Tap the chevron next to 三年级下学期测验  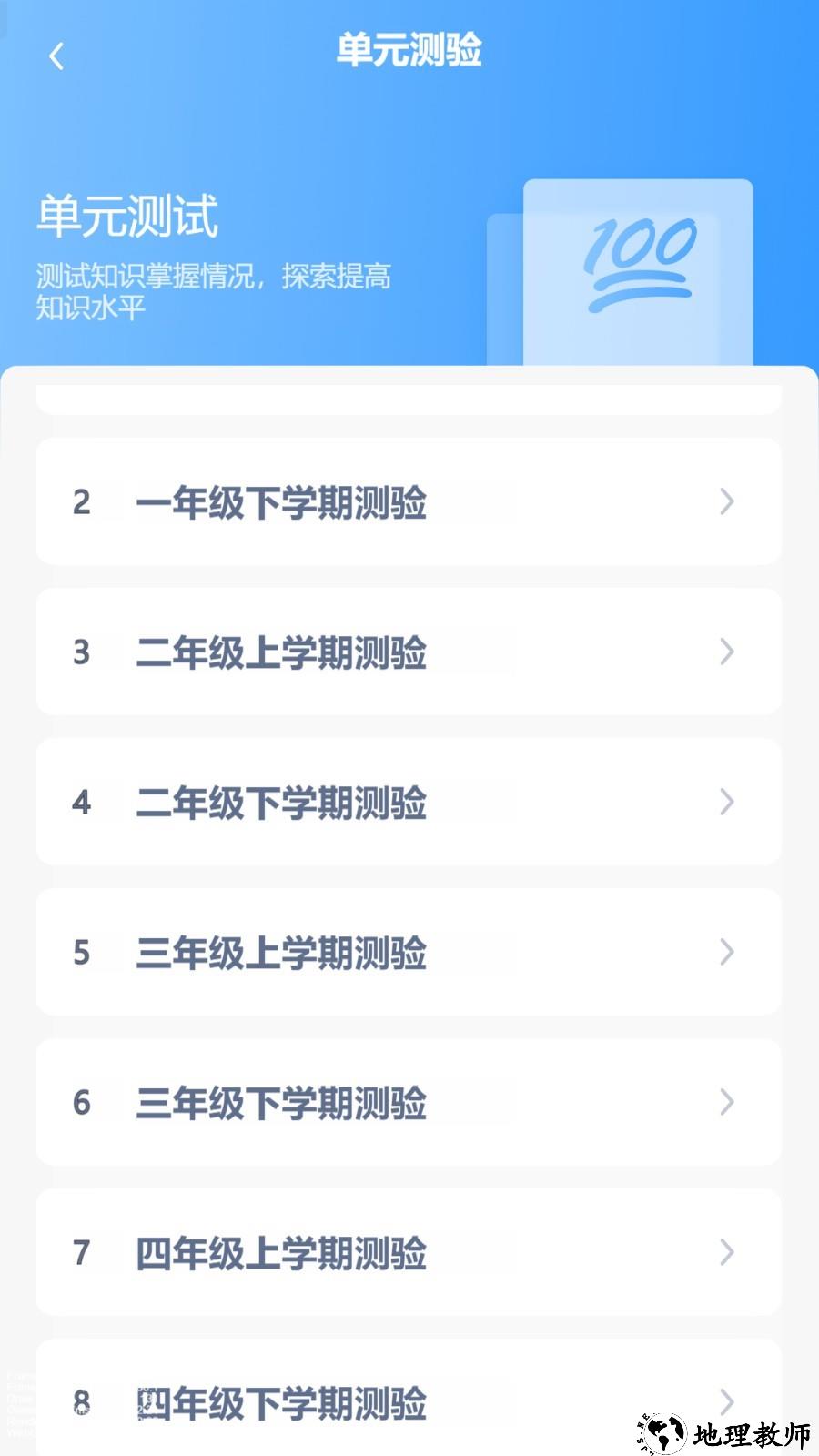click(725, 1102)
